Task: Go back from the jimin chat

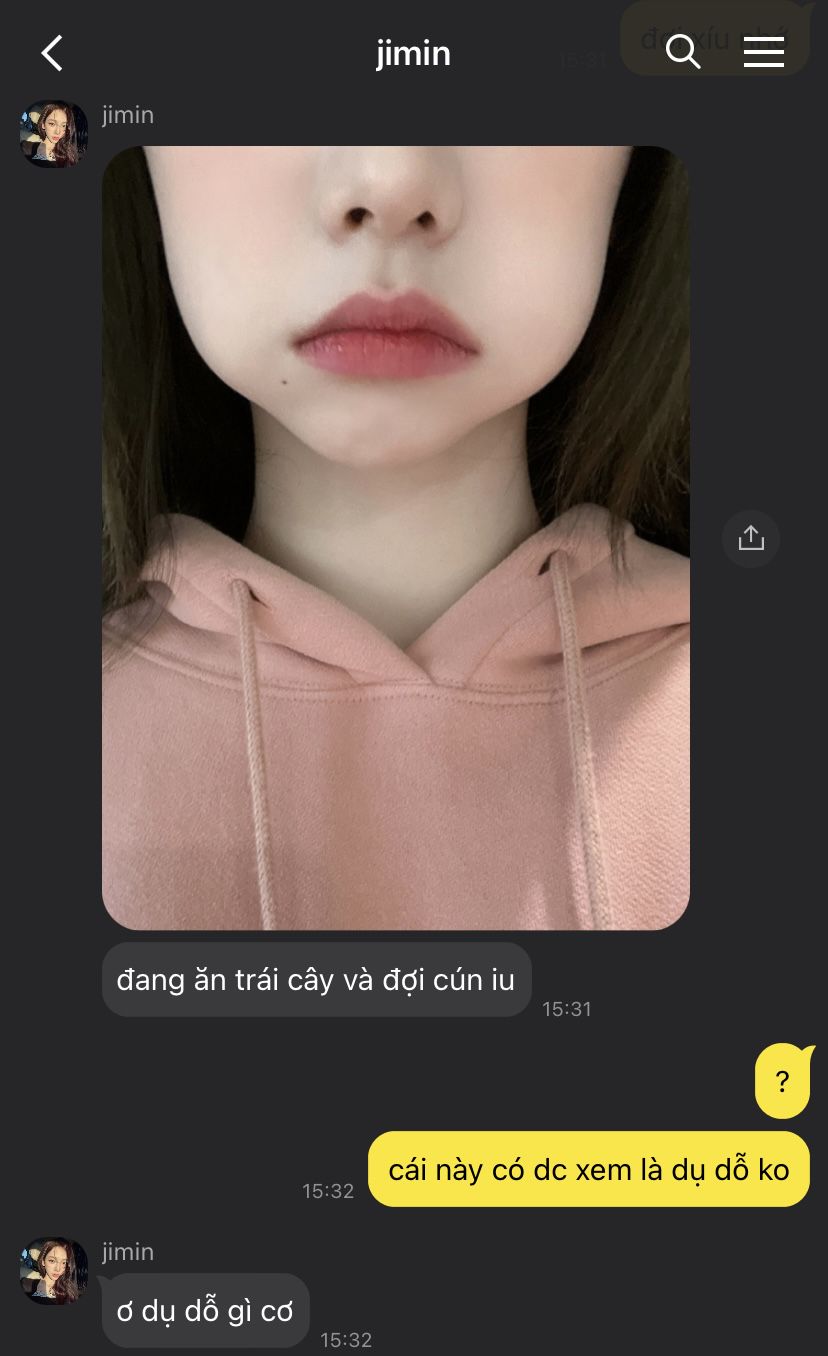Action: 52,53
